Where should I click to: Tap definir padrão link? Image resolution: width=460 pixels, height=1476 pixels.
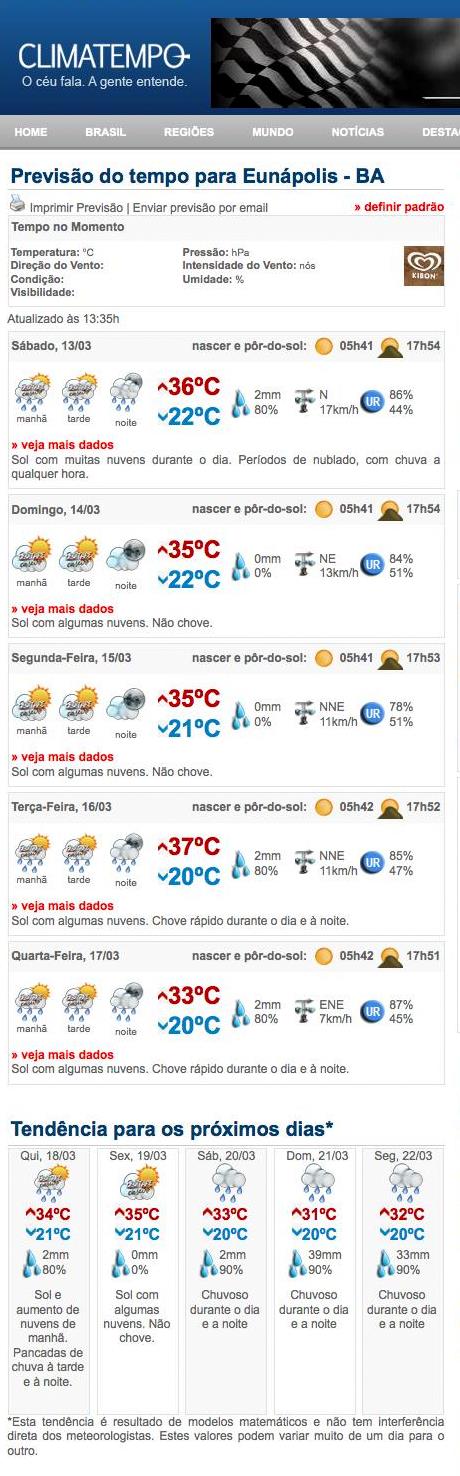click(x=399, y=207)
